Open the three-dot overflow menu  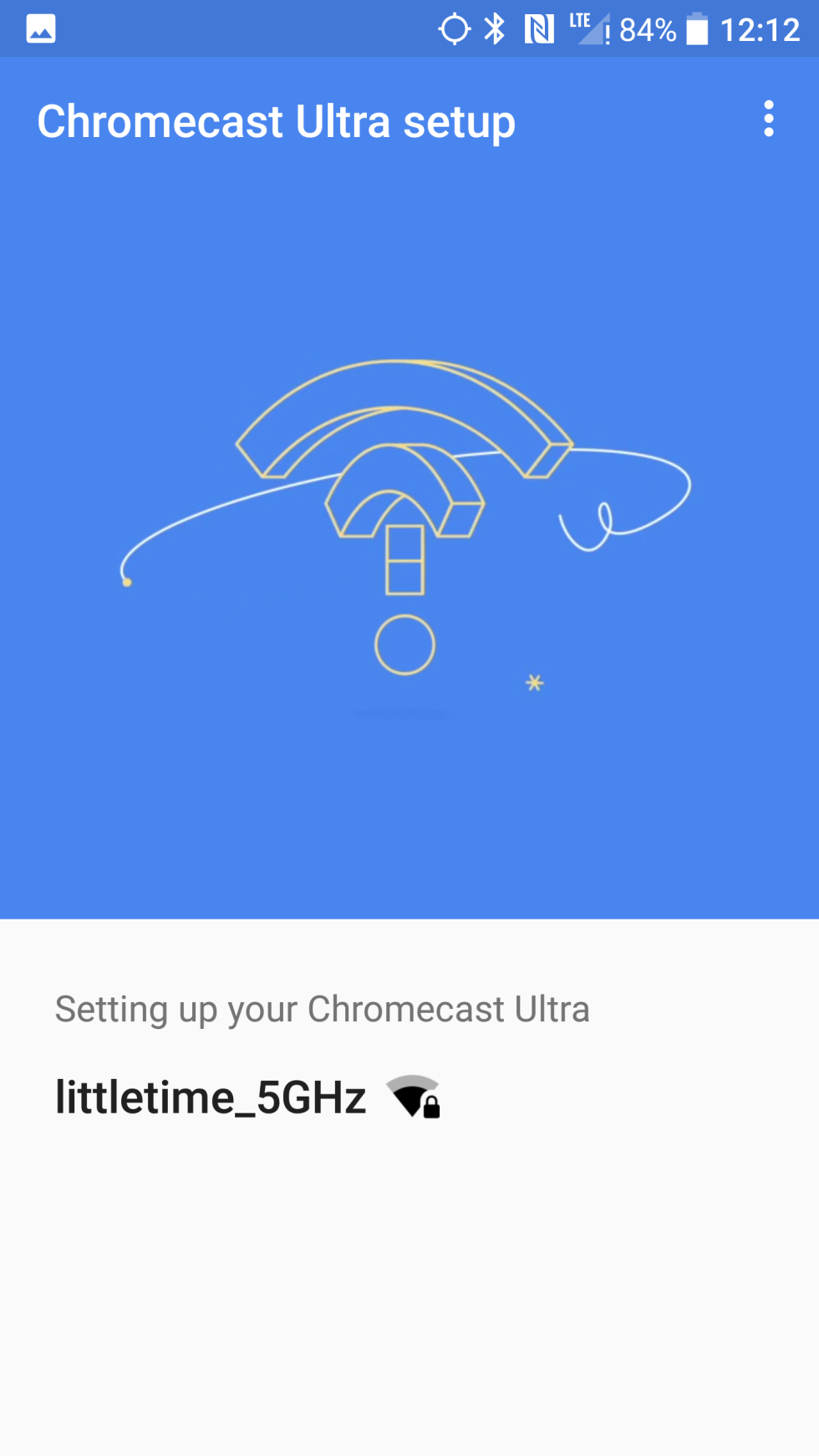click(769, 120)
